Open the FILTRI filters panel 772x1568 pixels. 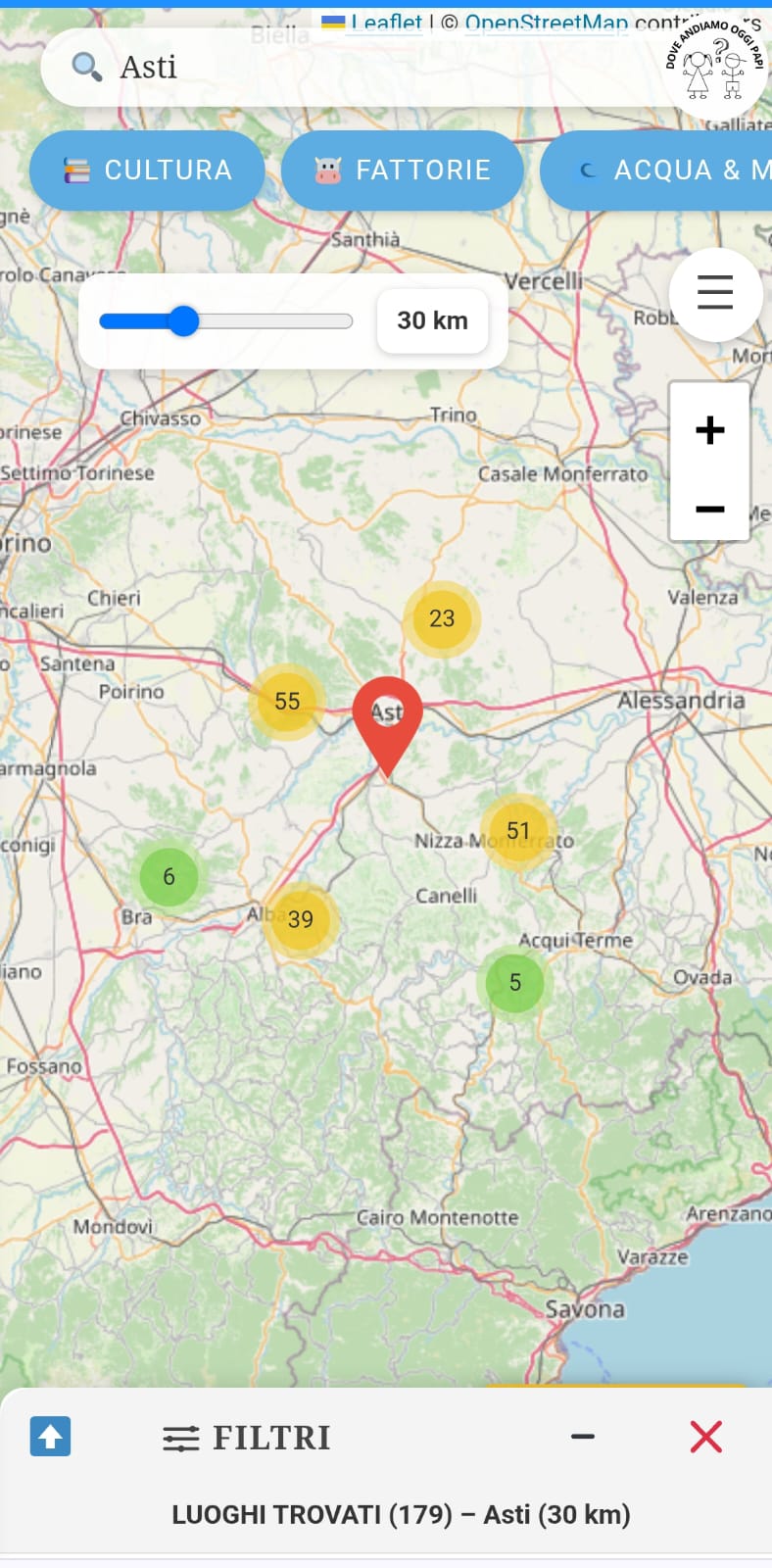coord(247,1438)
